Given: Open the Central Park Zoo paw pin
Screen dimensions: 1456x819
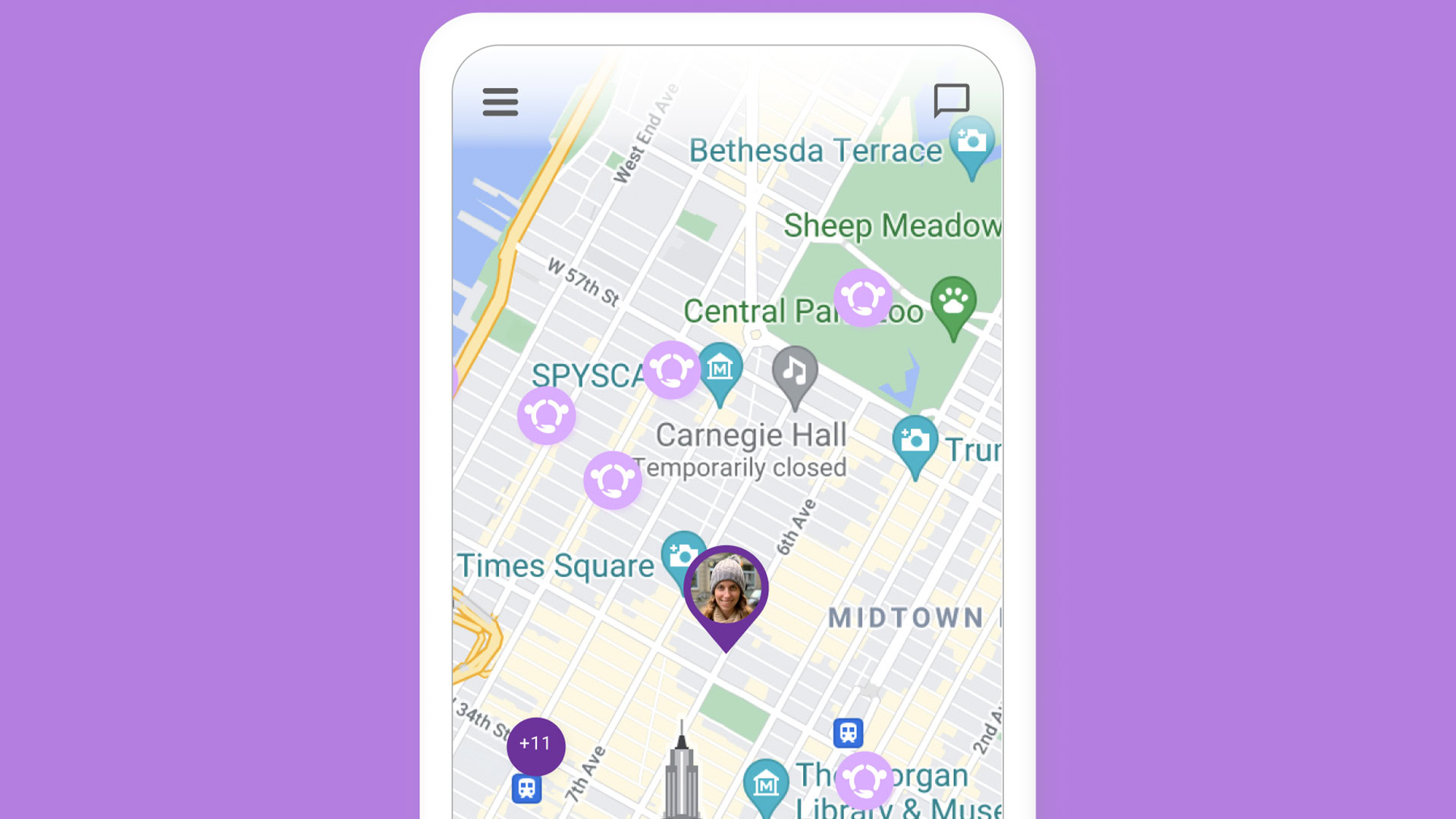Looking at the screenshot, I should coord(953,302).
